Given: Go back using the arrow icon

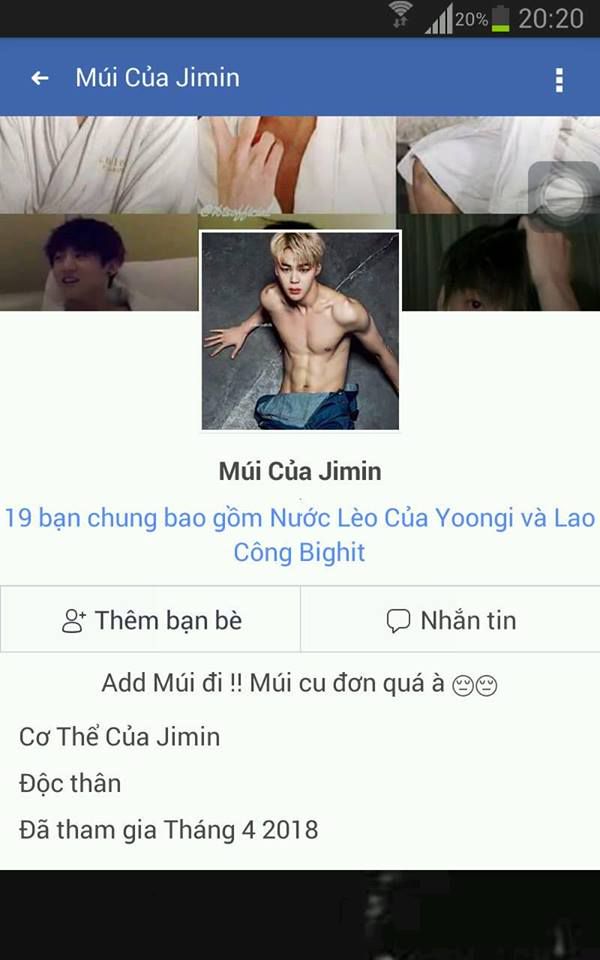Looking at the screenshot, I should tap(40, 78).
